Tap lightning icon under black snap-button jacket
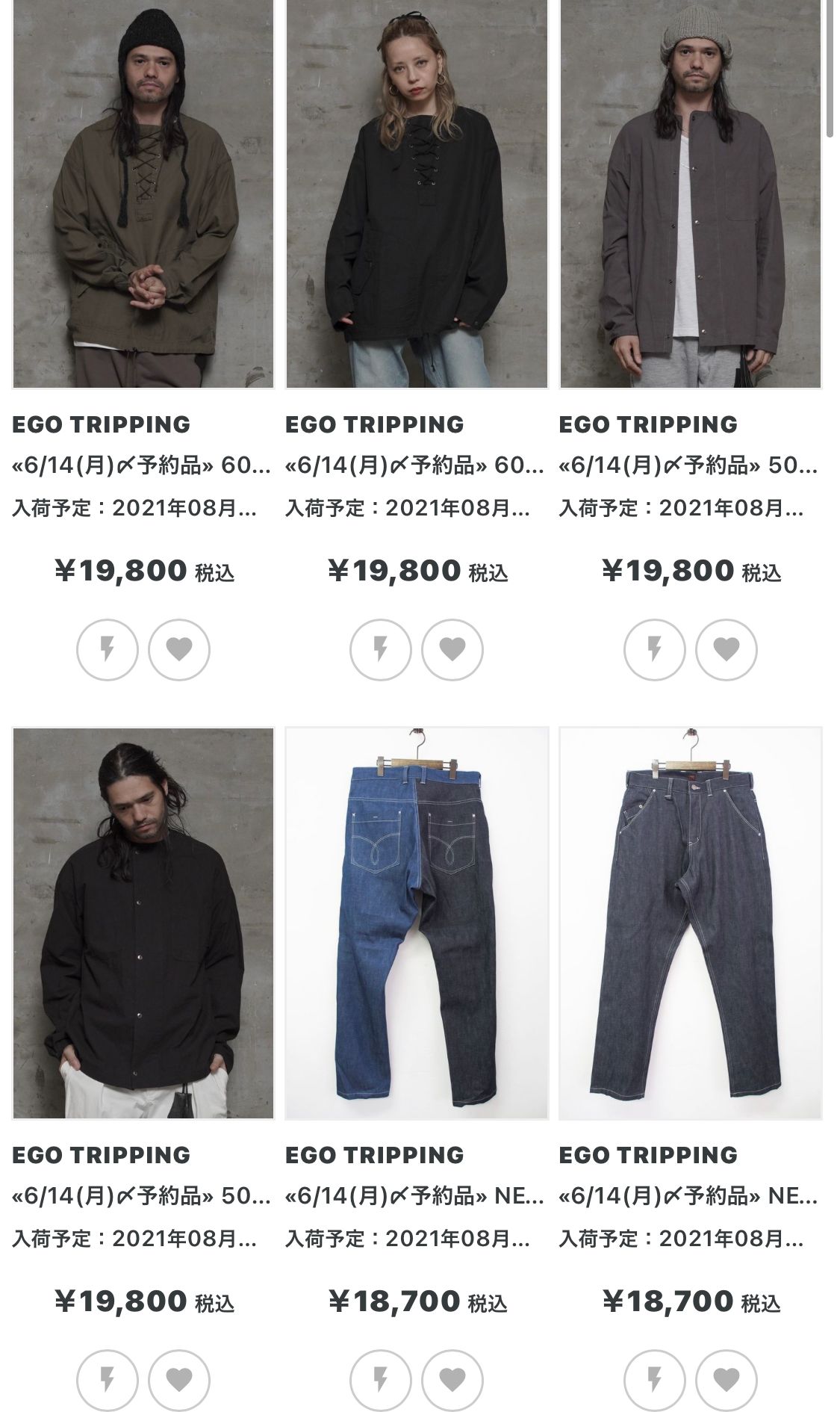Viewport: 840px width, 1412px height. 108,1379
